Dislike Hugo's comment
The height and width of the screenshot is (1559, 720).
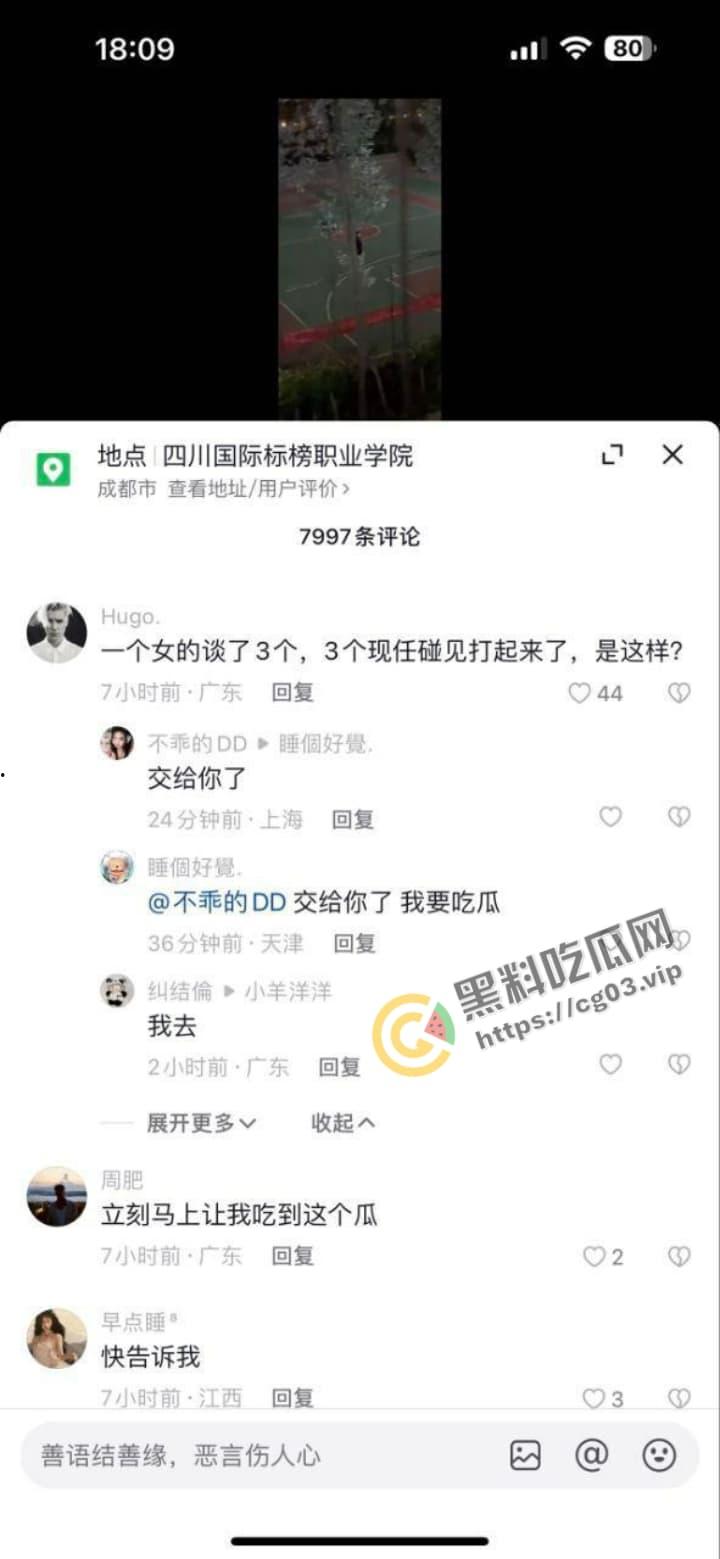click(679, 693)
